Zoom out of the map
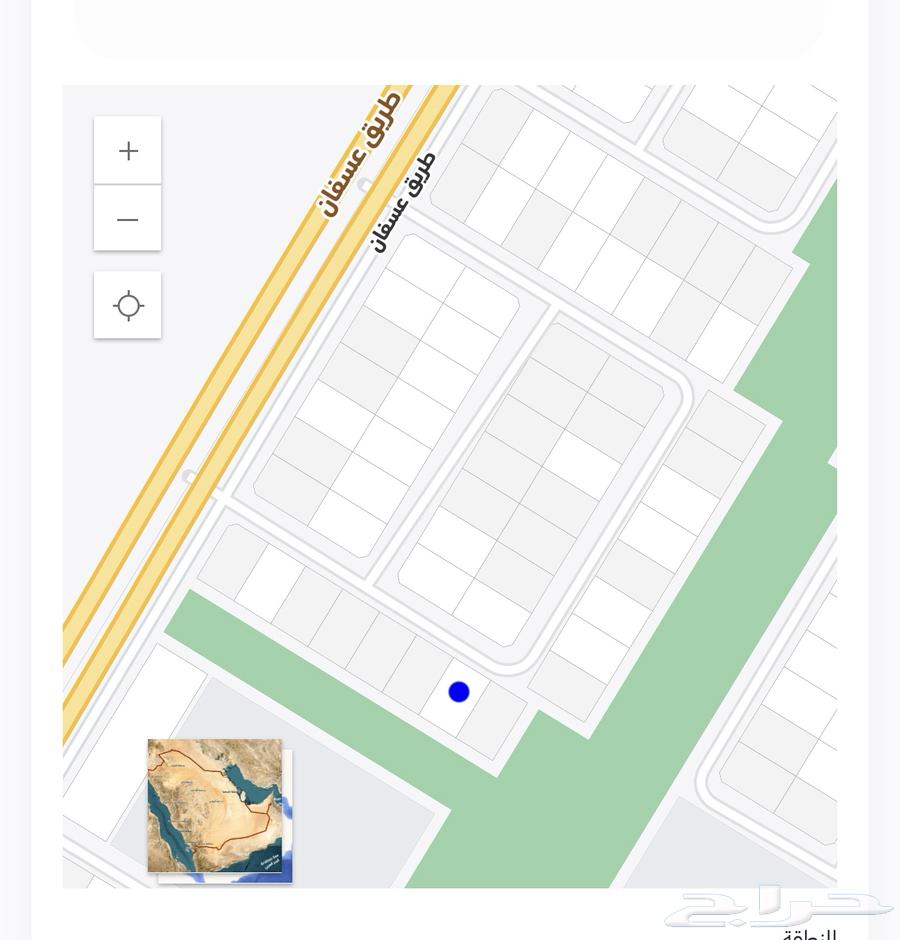 click(128, 219)
